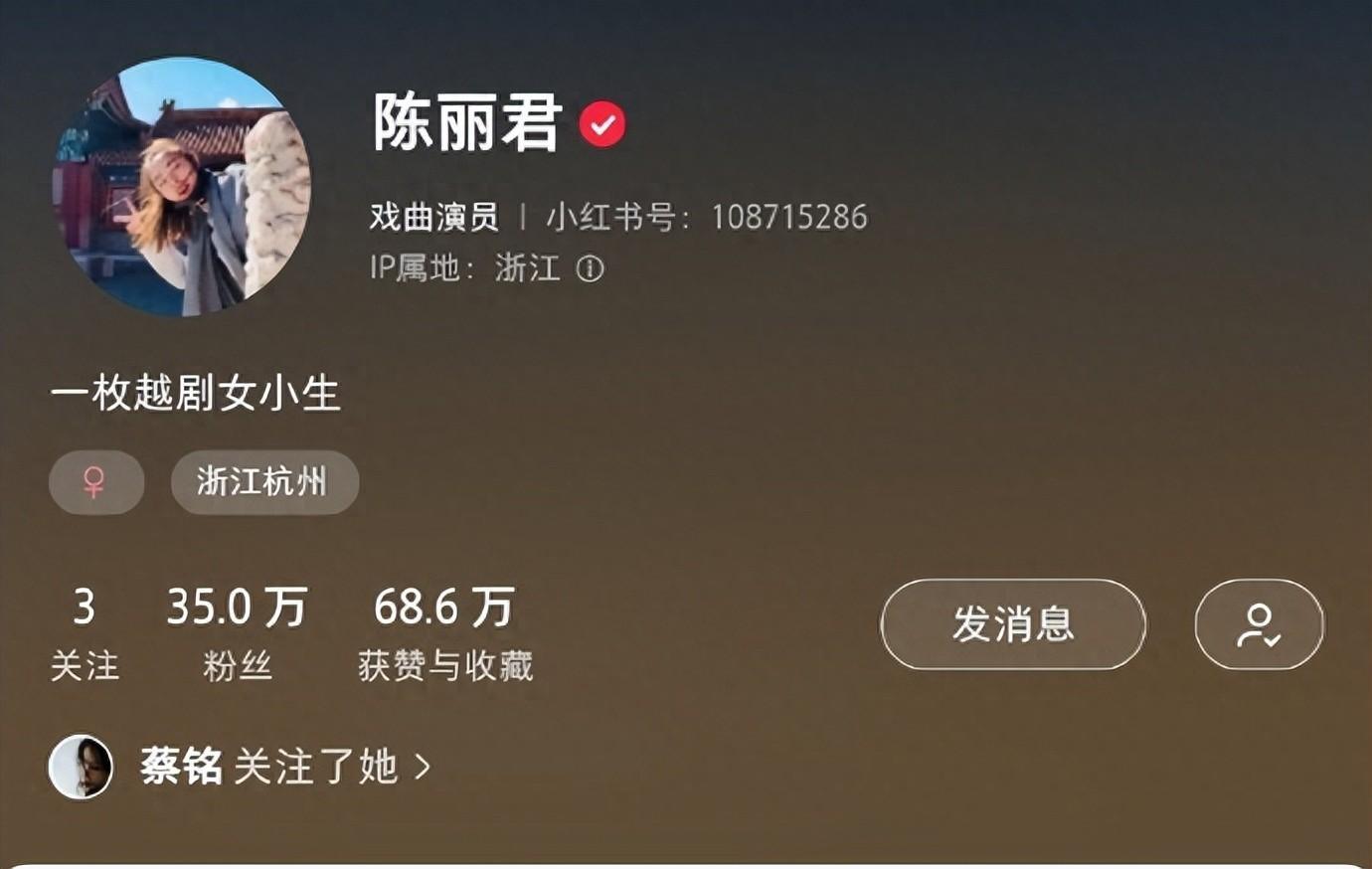Screen dimensions: 1372x869
Task: Tap the following-status person icon button
Action: pyautogui.click(x=1259, y=624)
